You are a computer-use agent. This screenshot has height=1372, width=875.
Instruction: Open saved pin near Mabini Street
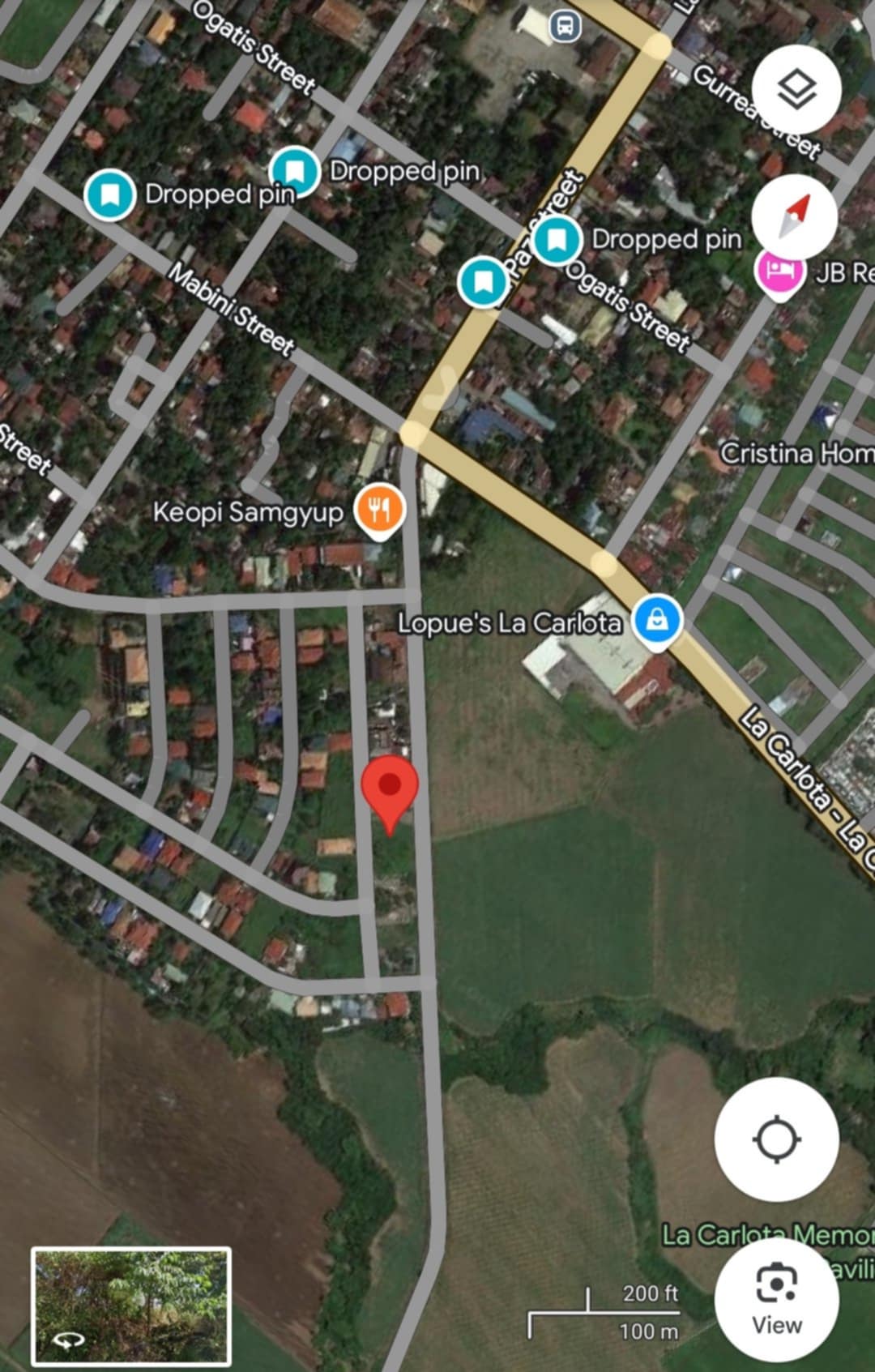click(x=109, y=194)
